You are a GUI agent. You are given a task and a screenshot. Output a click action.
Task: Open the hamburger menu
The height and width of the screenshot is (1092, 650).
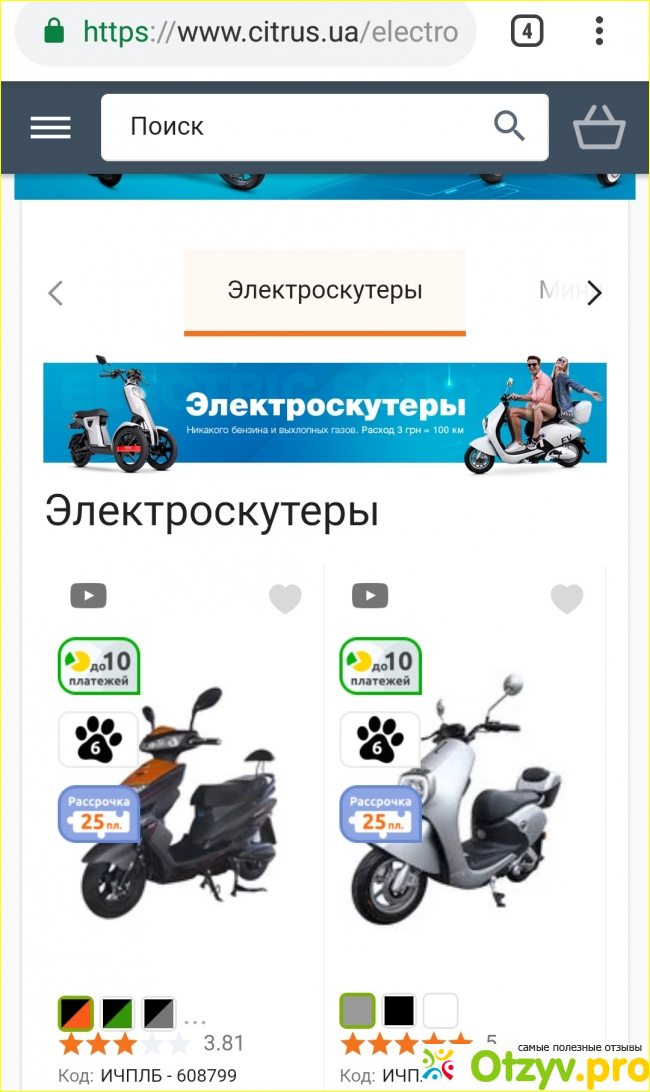tap(50, 127)
